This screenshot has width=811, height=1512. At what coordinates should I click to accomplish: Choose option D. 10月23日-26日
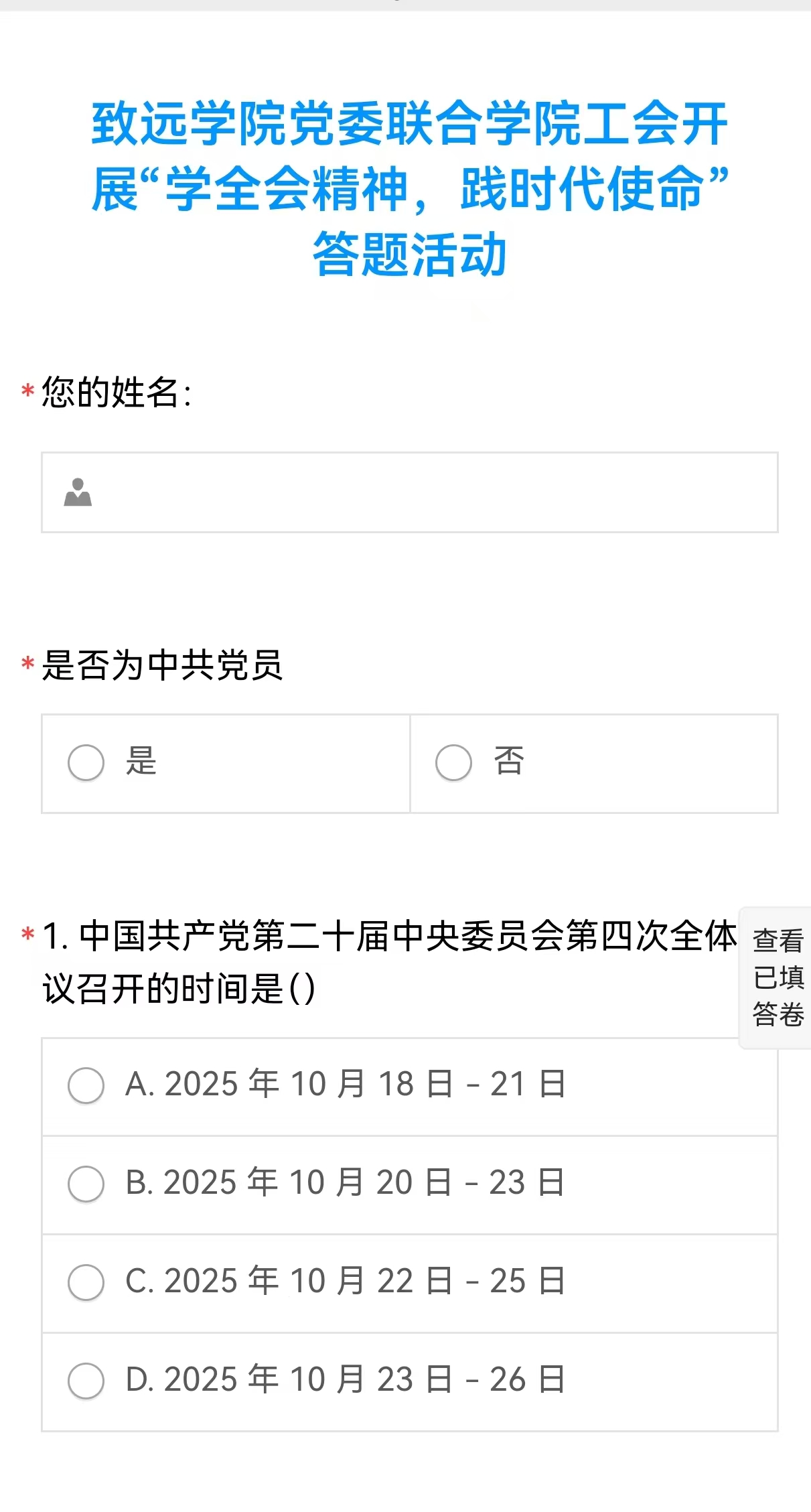pos(86,1381)
